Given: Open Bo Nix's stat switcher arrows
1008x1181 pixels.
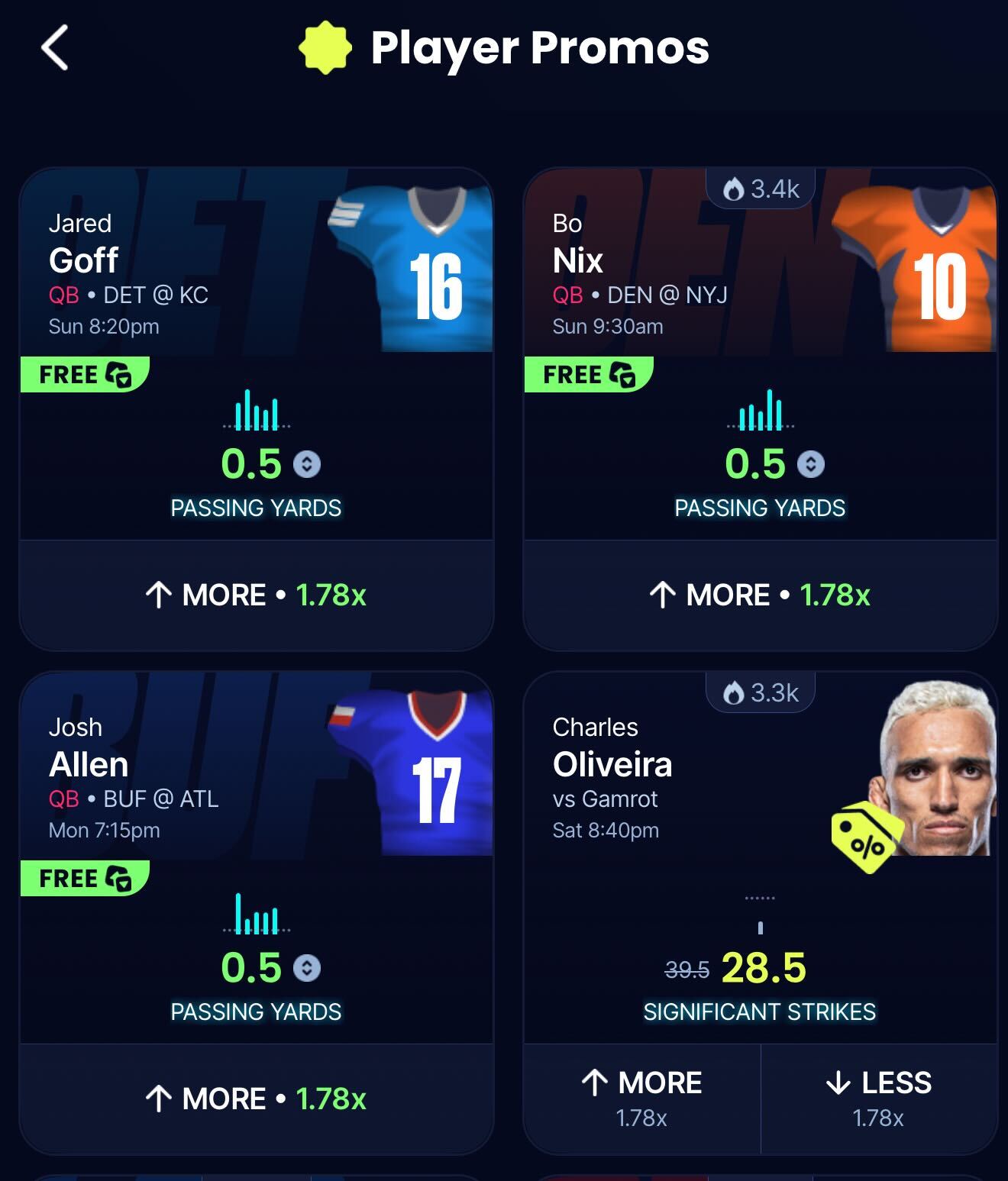Looking at the screenshot, I should coord(811,464).
